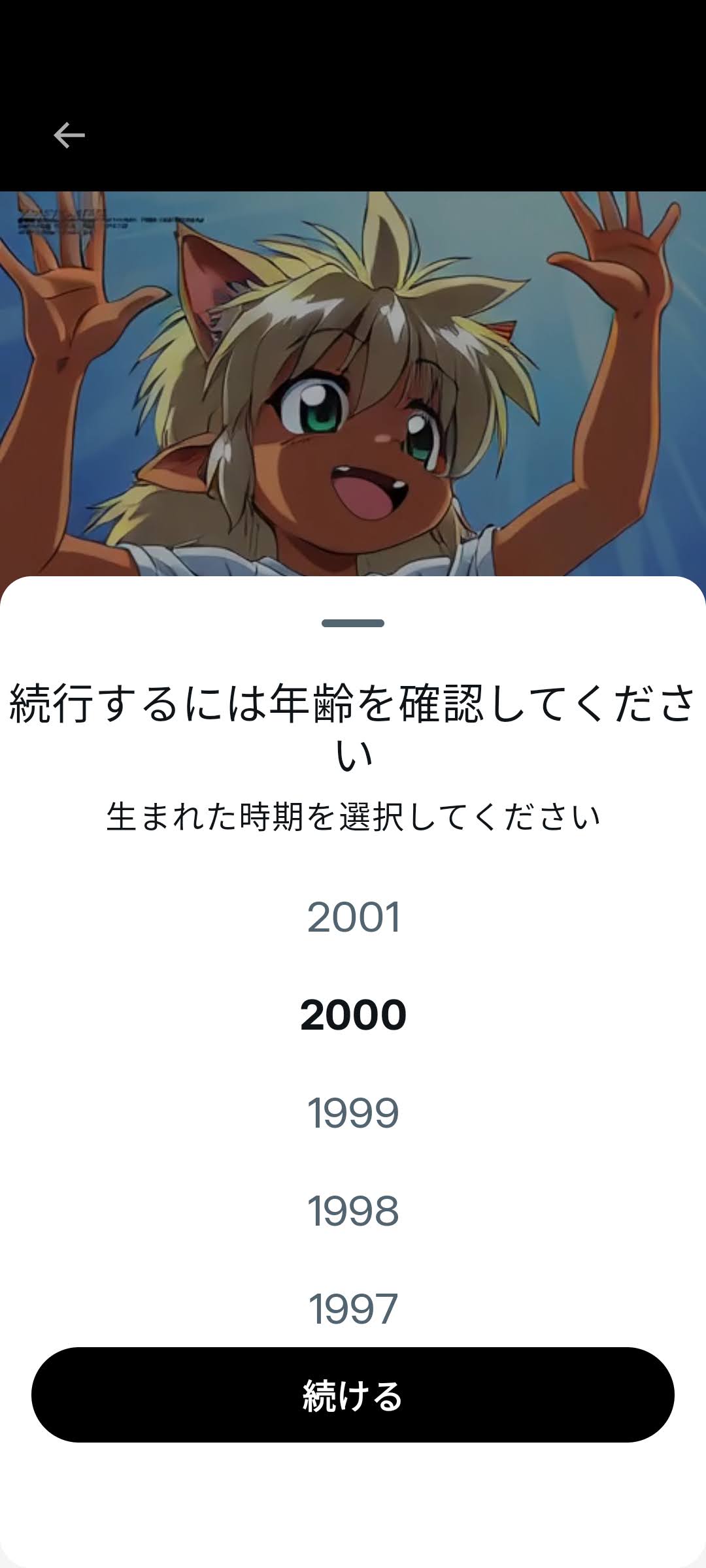Tap the sheet drag handle

[353, 623]
